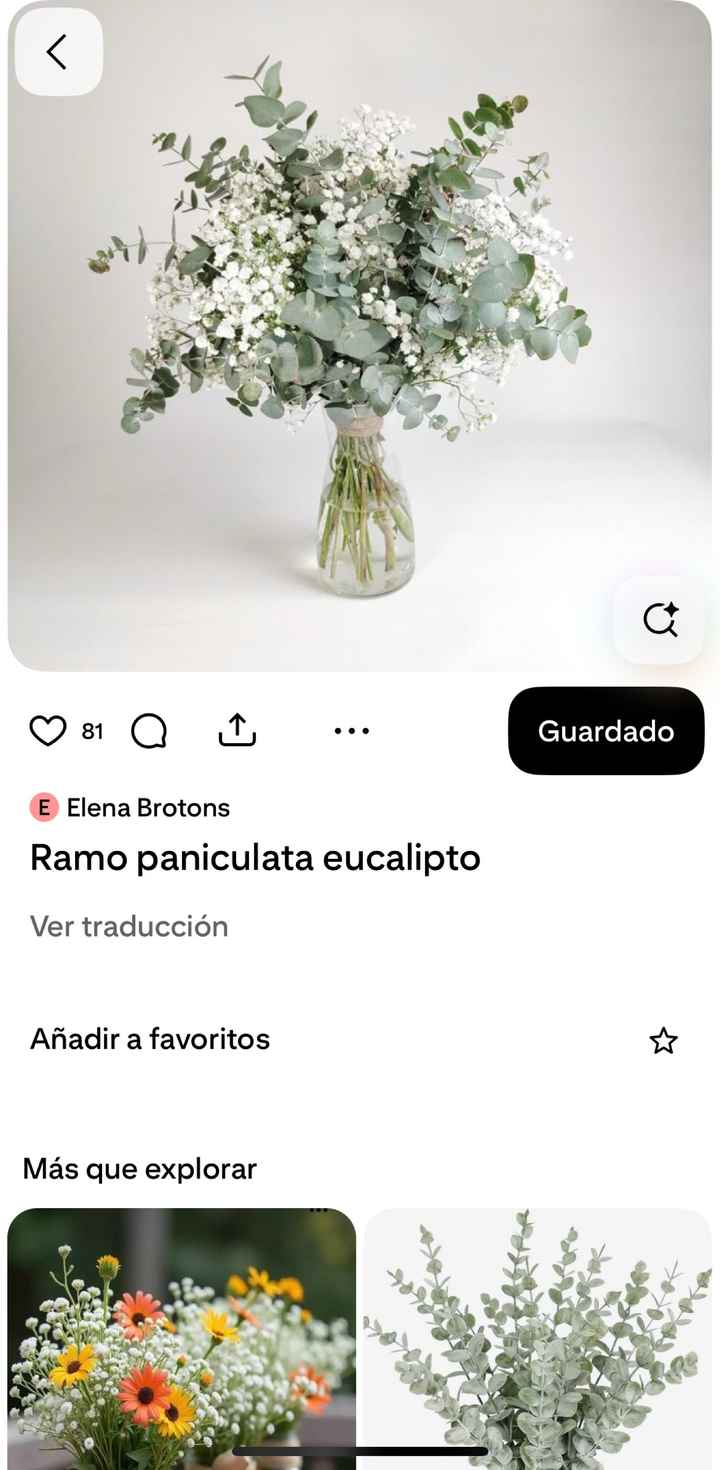The image size is (720, 1470).
Task: Share this pin
Action: click(237, 731)
